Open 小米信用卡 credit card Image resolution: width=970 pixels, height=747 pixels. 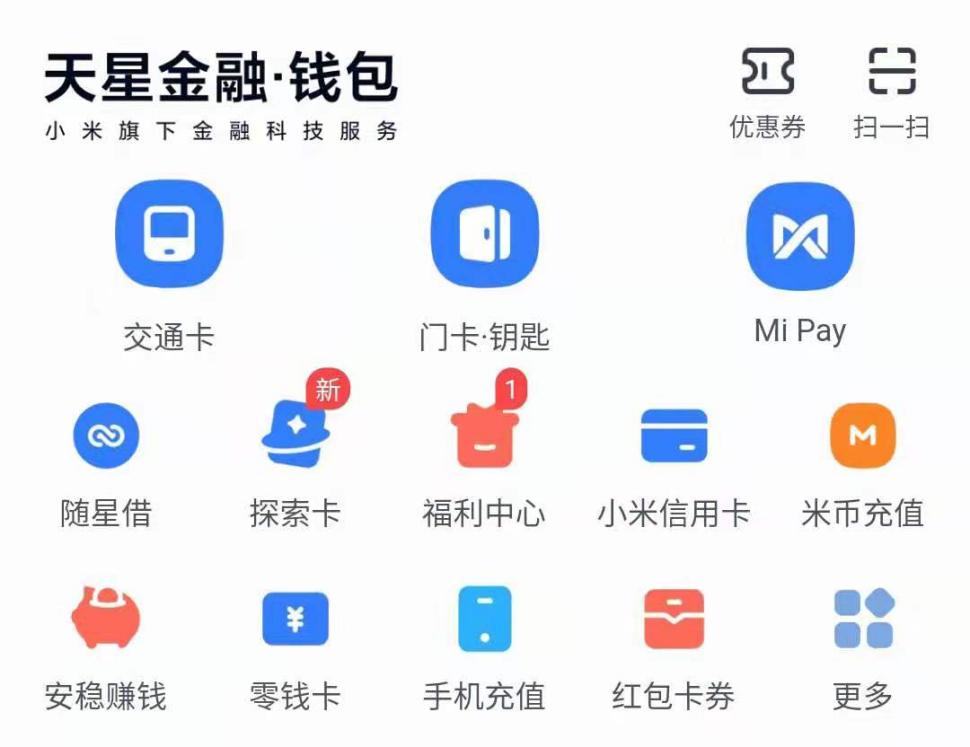(674, 437)
